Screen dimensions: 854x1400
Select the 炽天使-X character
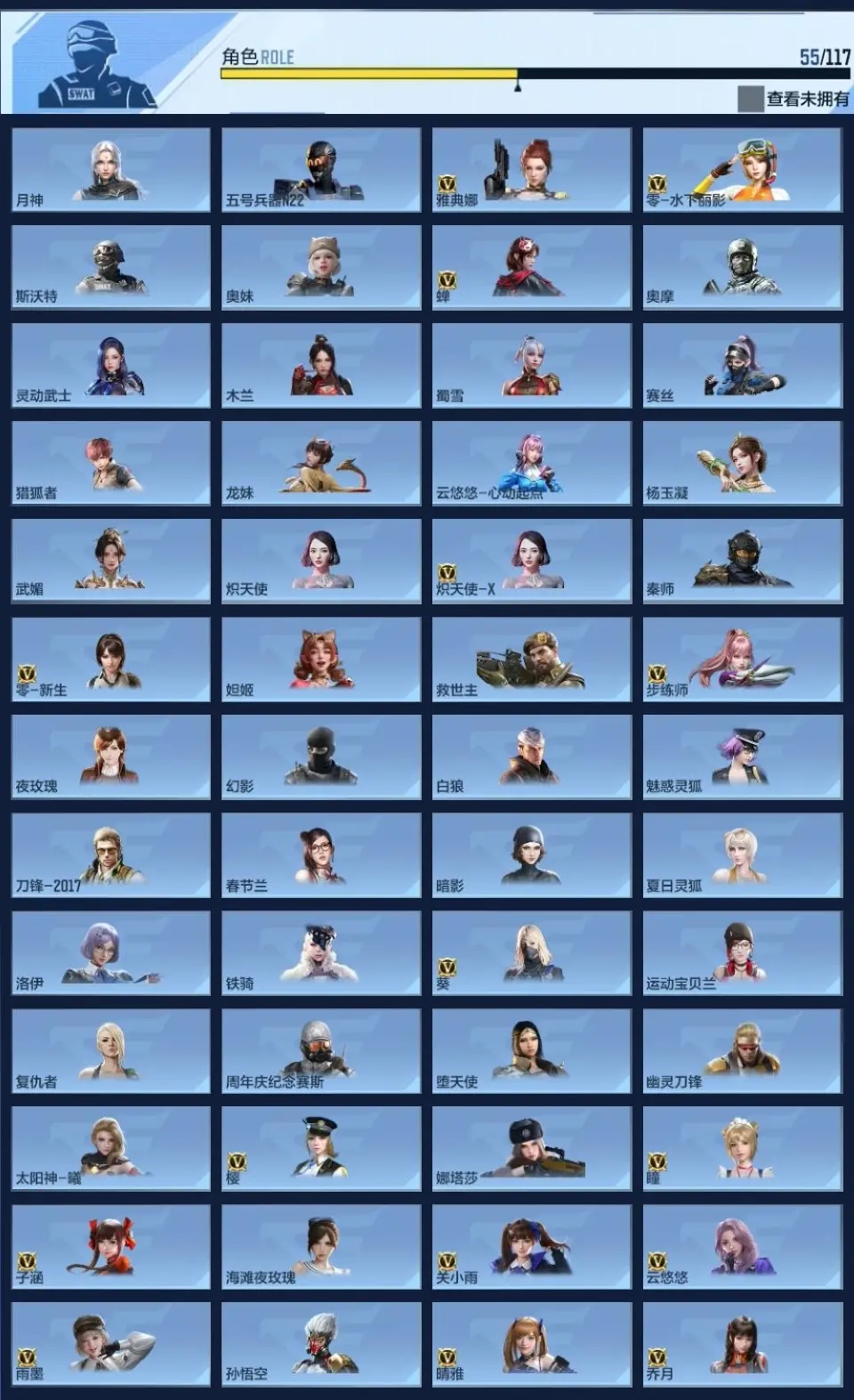(532, 562)
